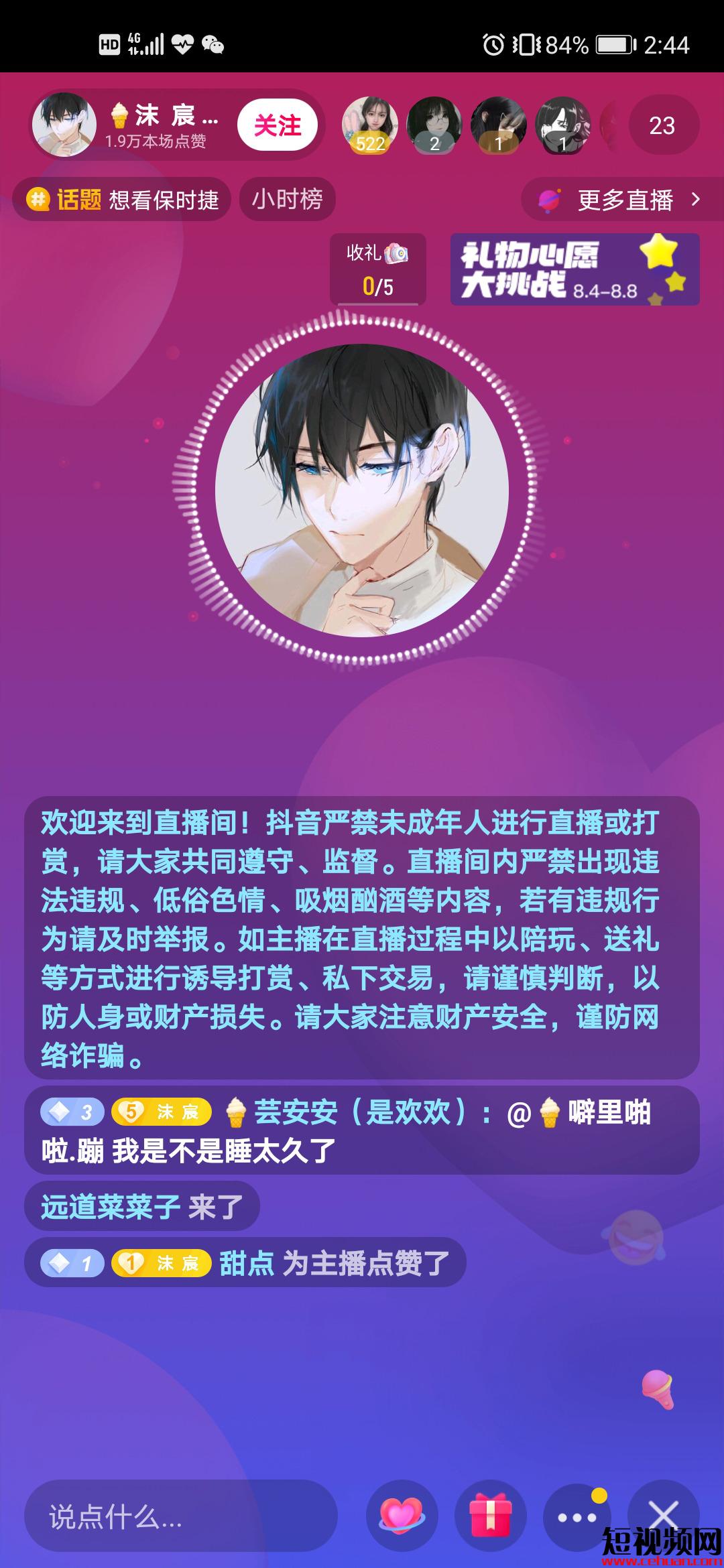
Task: Open comment by 芸安安（是欢欢）
Action: tap(361, 1132)
